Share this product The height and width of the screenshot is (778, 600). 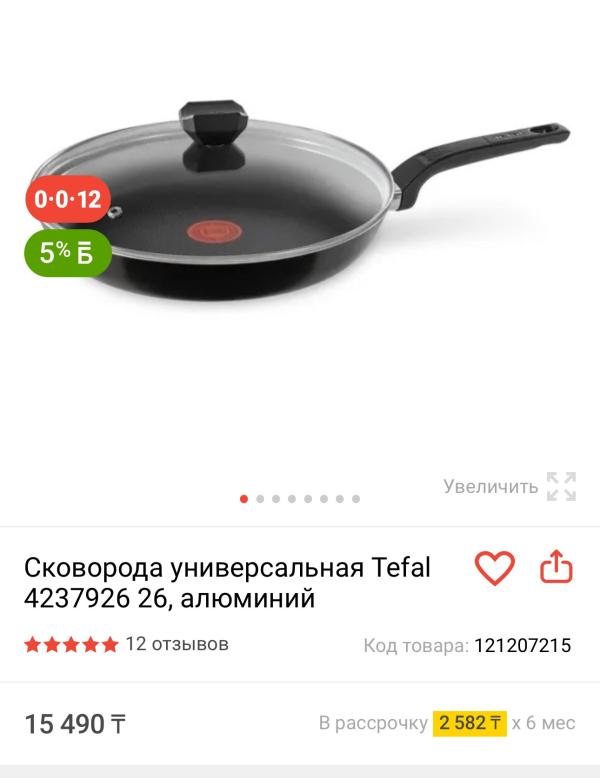[556, 566]
